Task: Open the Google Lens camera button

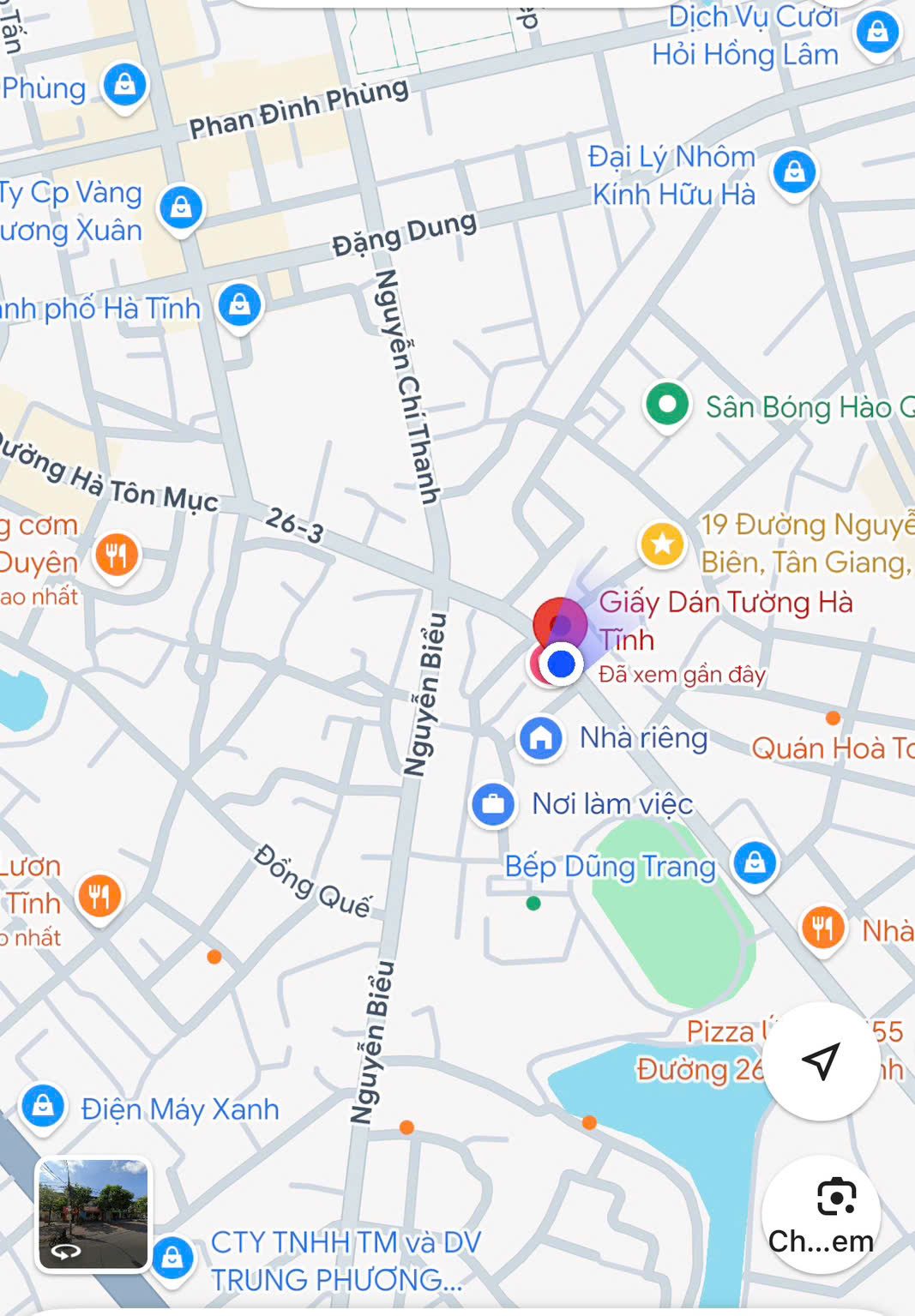Action: (x=821, y=1214)
